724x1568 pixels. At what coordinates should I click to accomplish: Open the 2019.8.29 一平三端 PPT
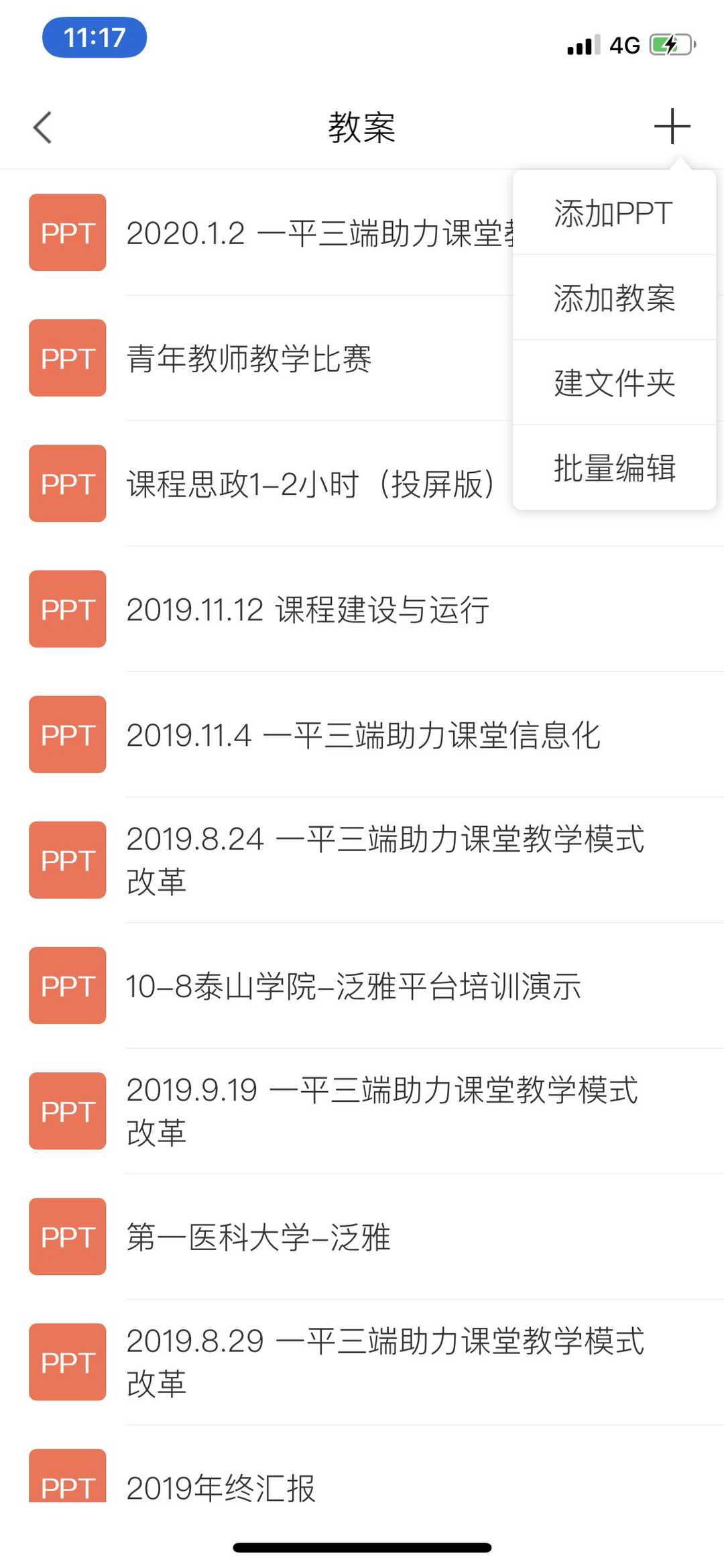point(385,1361)
